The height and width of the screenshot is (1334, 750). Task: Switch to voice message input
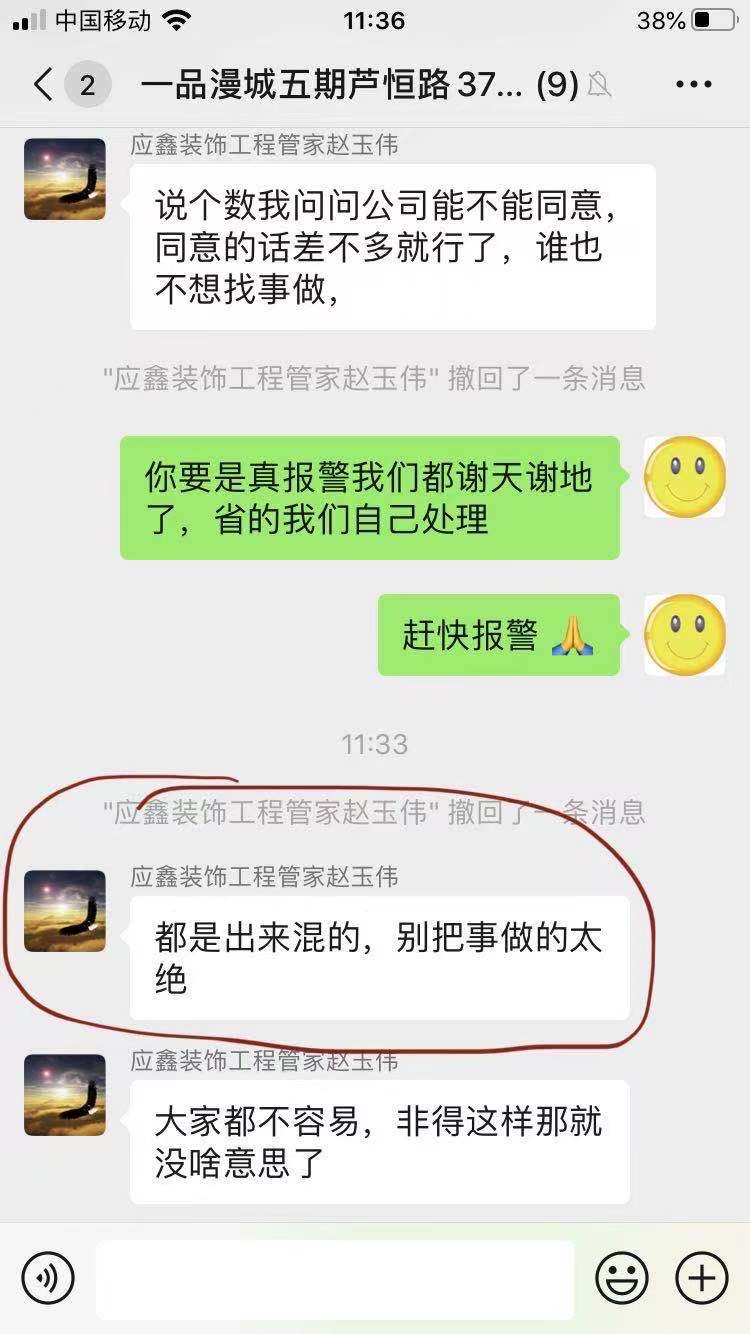(48, 1277)
